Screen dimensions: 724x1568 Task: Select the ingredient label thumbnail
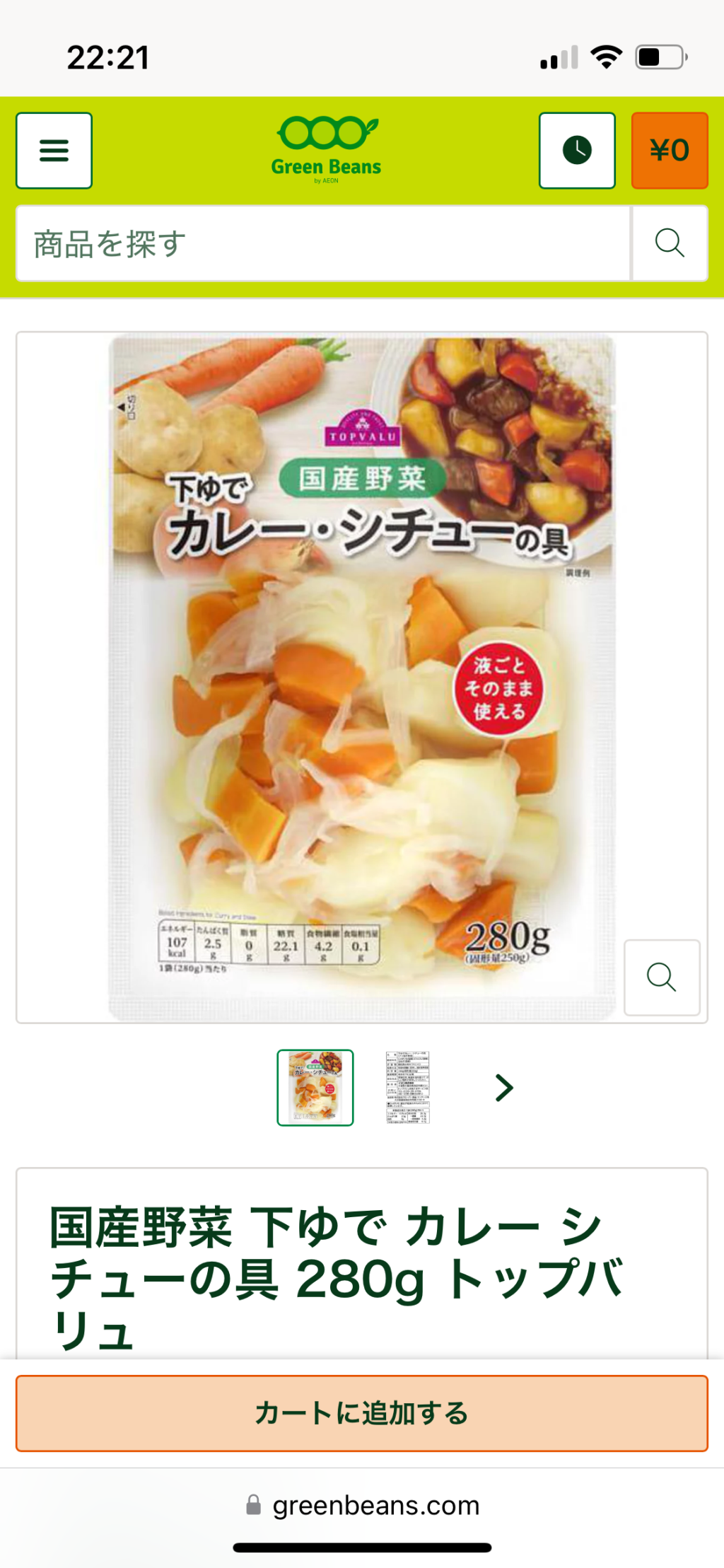click(407, 1088)
